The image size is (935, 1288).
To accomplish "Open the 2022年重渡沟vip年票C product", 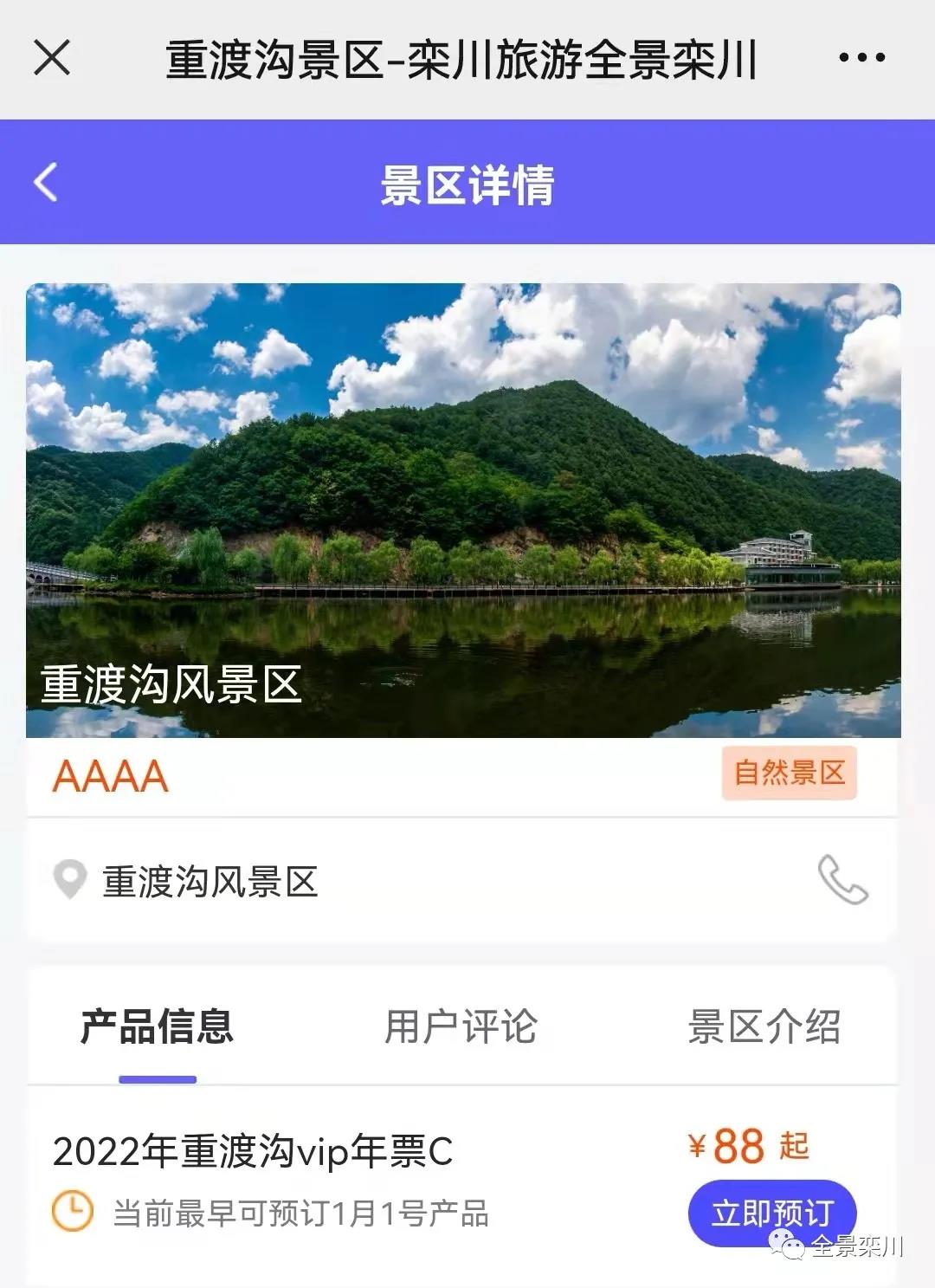I will coord(253,1152).
